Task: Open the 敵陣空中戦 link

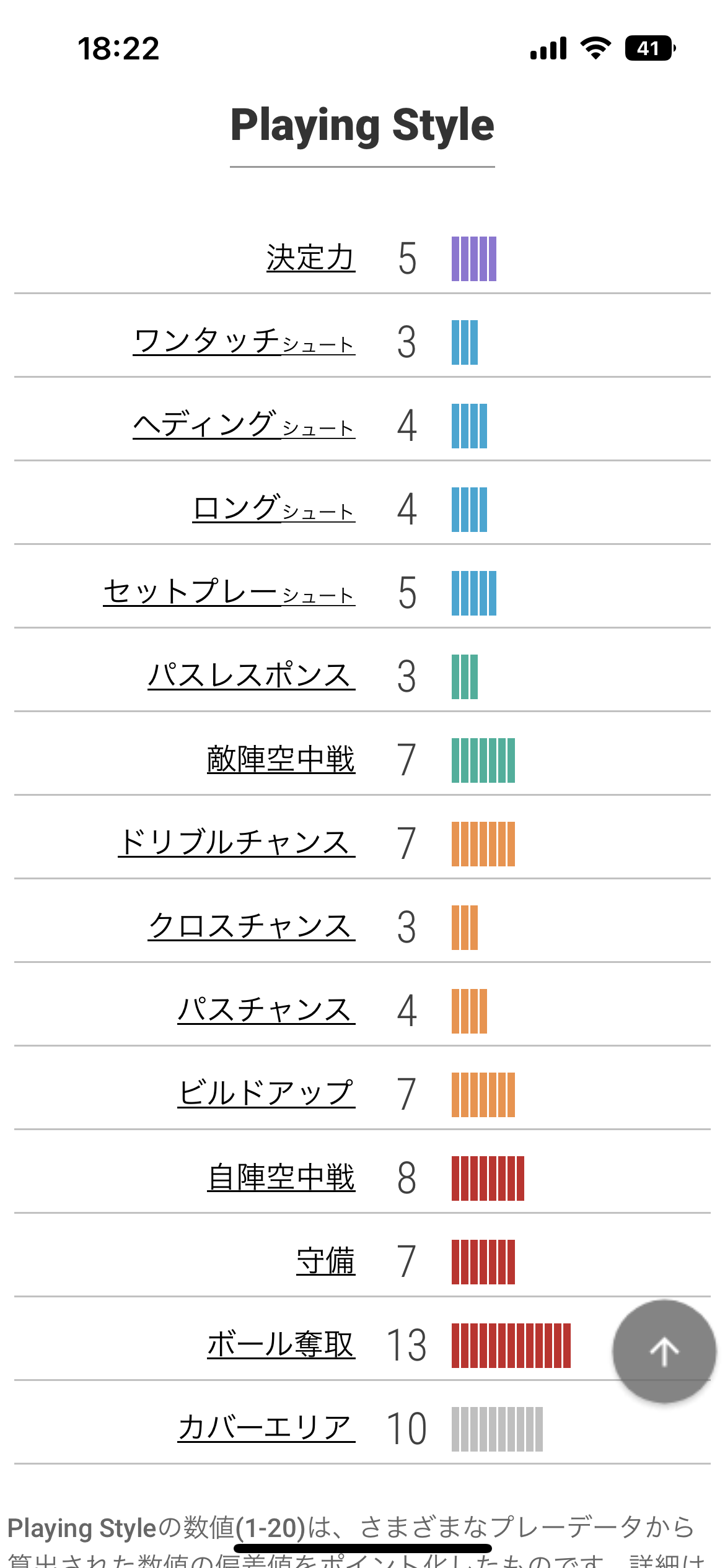Action: point(281,760)
